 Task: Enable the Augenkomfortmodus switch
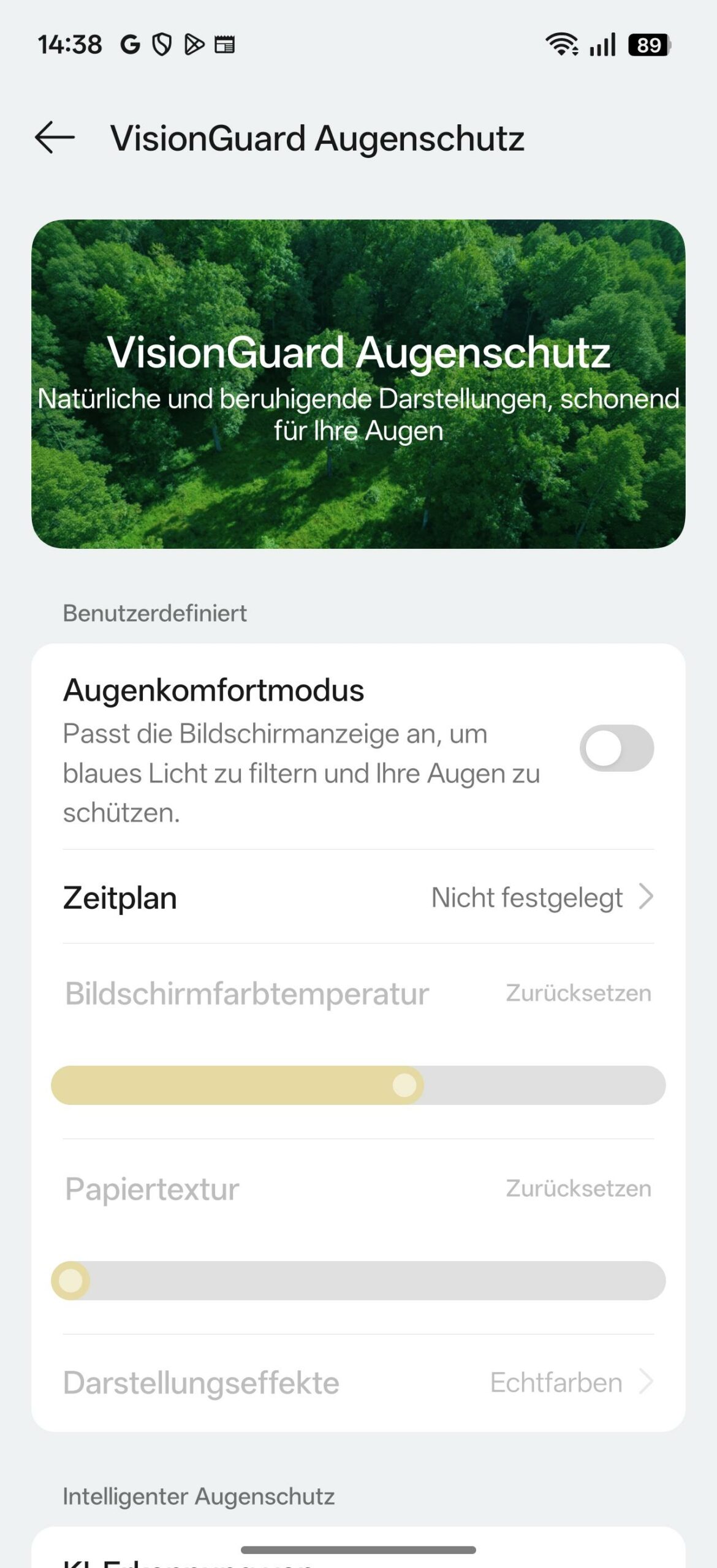pos(616,748)
